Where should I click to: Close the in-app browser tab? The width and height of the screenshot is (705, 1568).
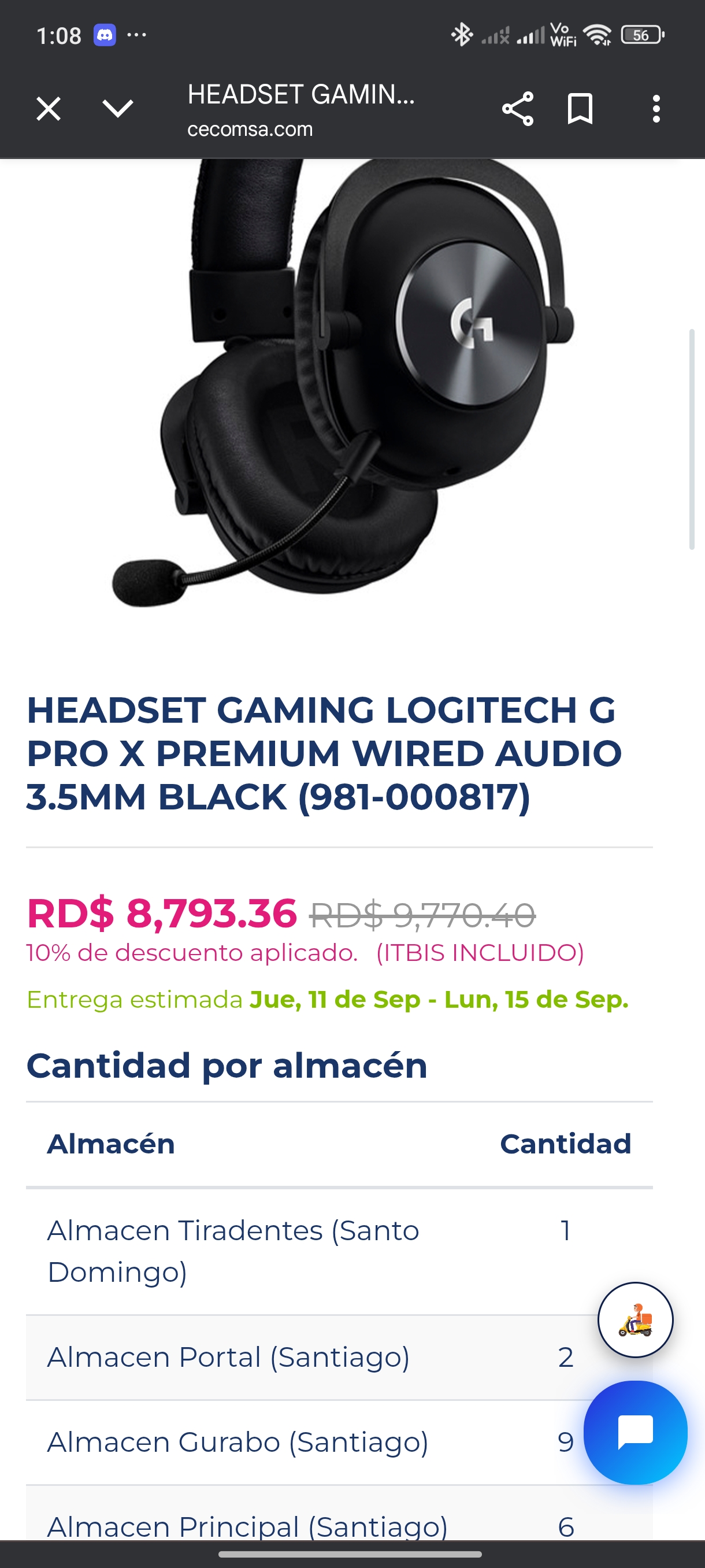point(49,110)
